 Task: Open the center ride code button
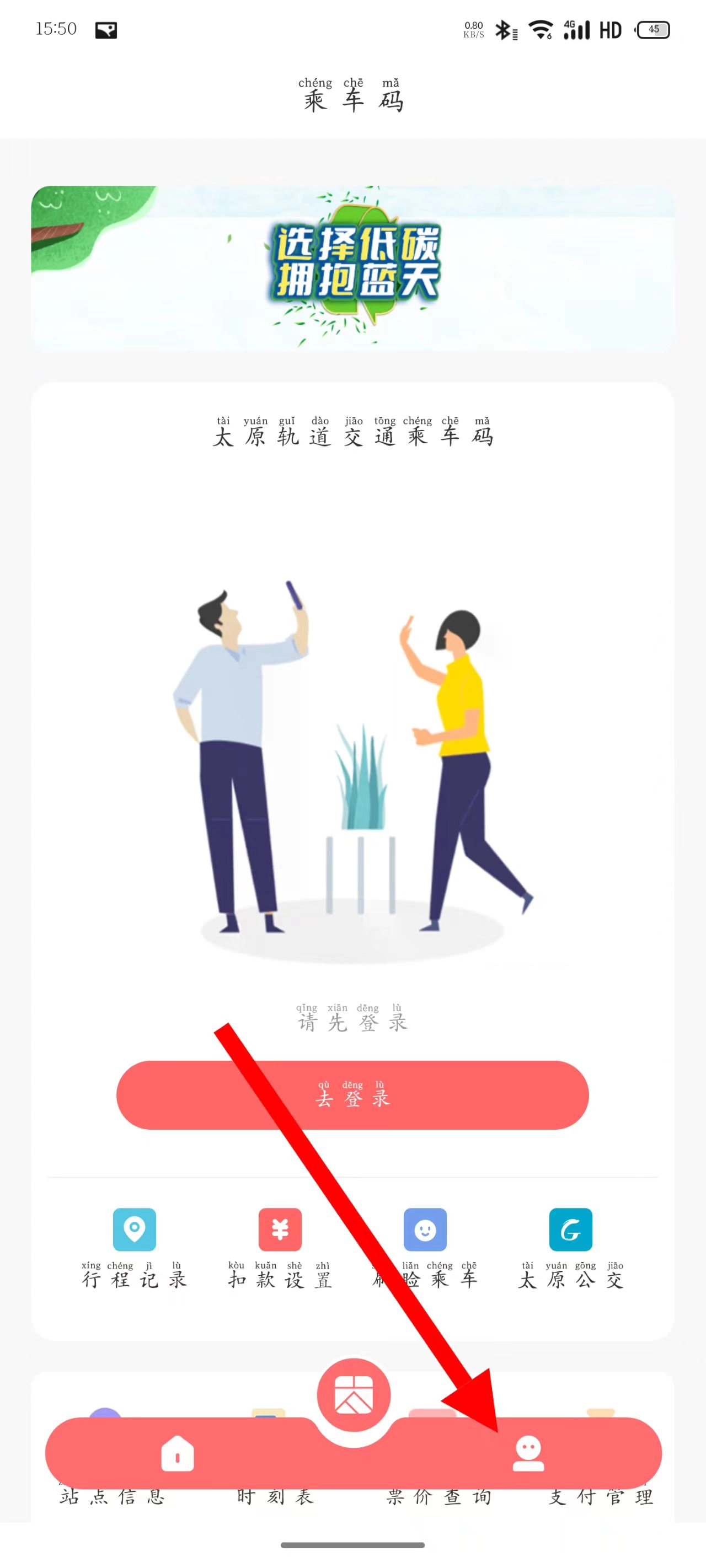coord(354,1395)
